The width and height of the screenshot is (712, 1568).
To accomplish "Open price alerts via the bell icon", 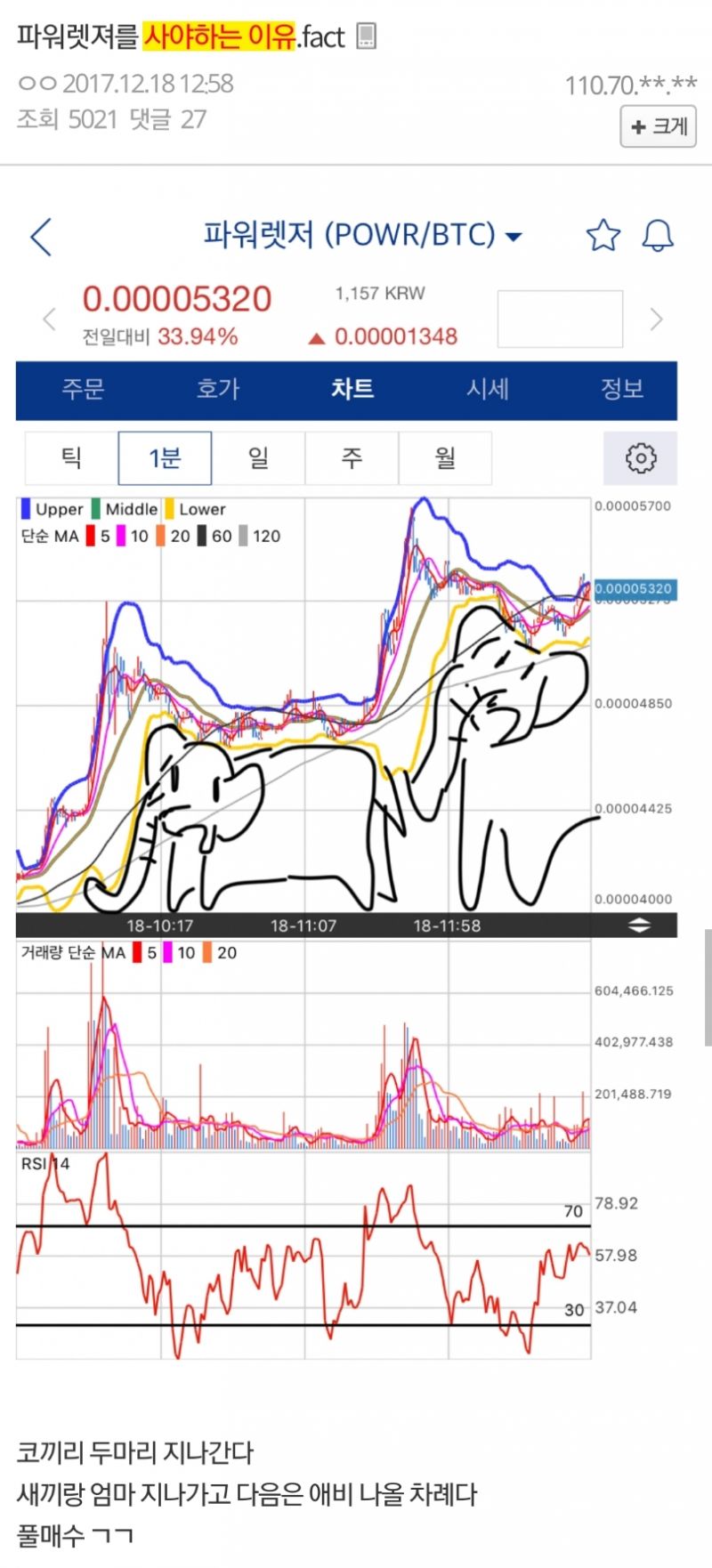I will 659,234.
